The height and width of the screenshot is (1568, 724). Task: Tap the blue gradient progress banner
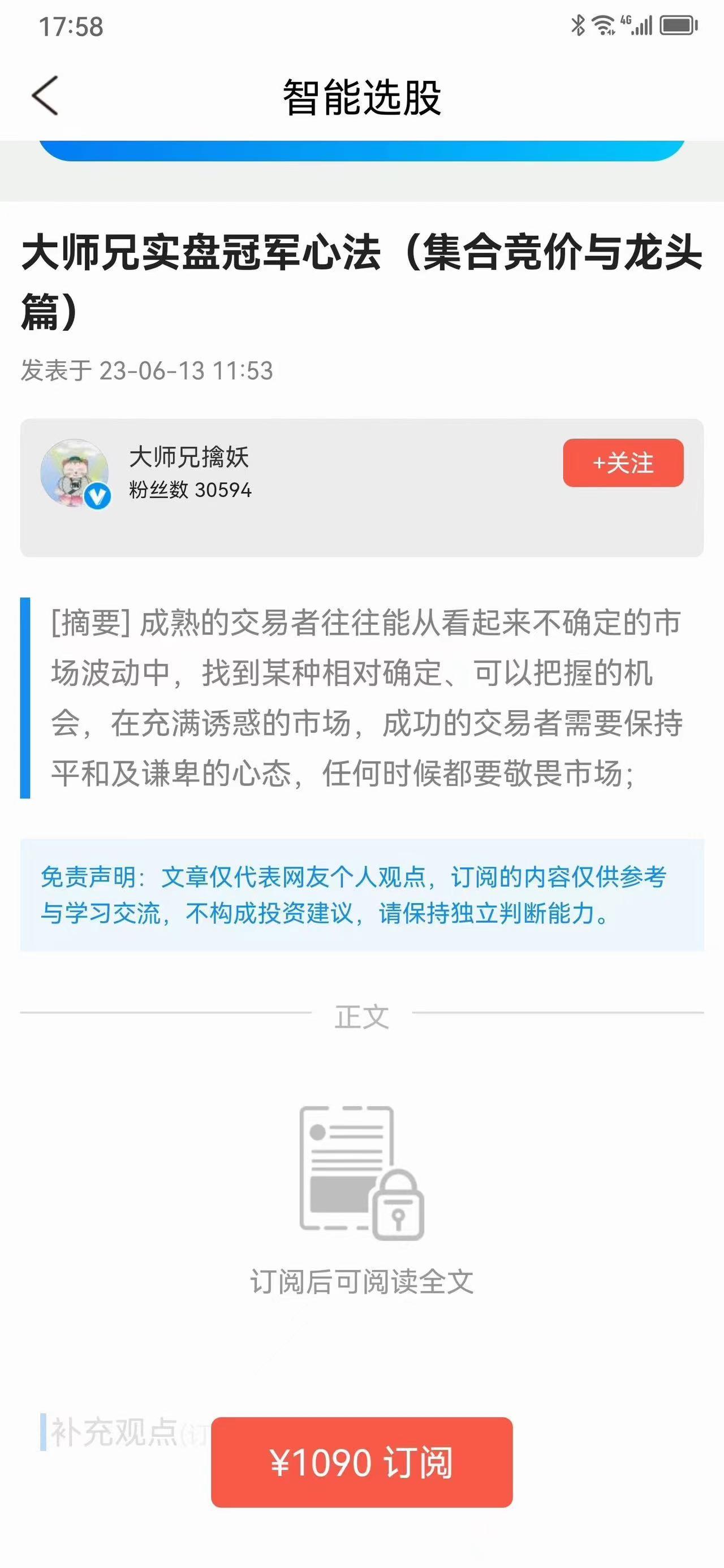[x=361, y=146]
